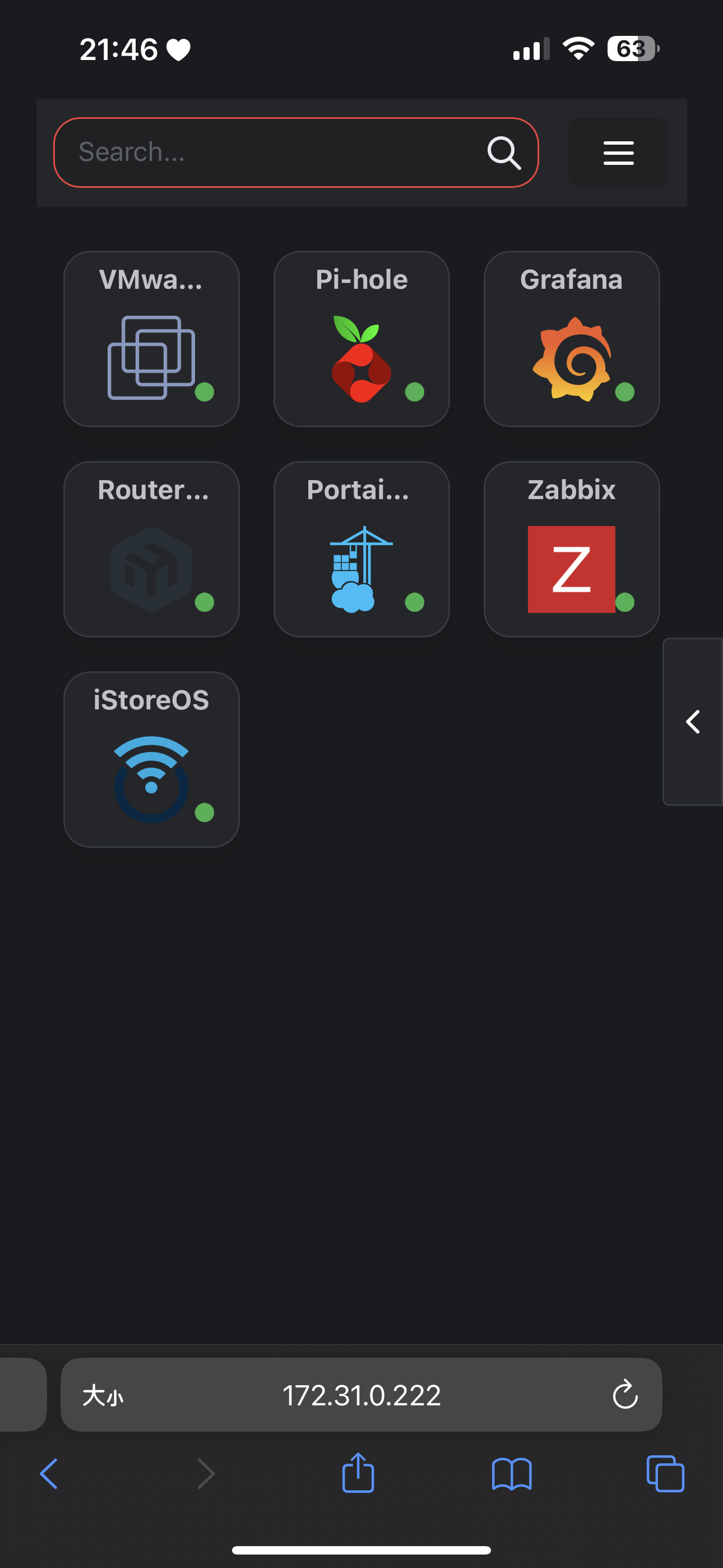Click the search magnifier icon
The image size is (723, 1568).
coord(503,151)
